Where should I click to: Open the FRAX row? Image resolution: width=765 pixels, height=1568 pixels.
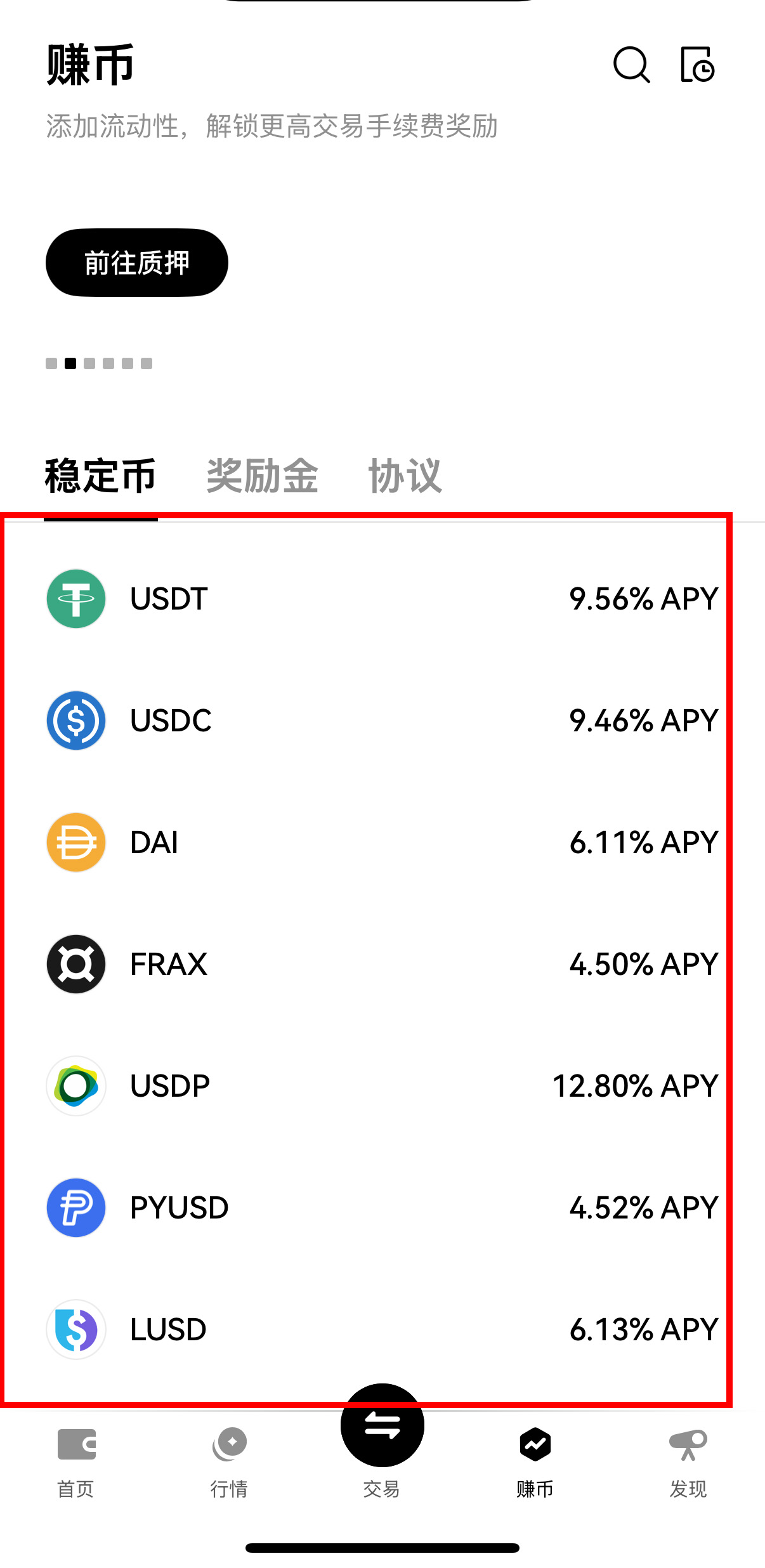(x=382, y=964)
